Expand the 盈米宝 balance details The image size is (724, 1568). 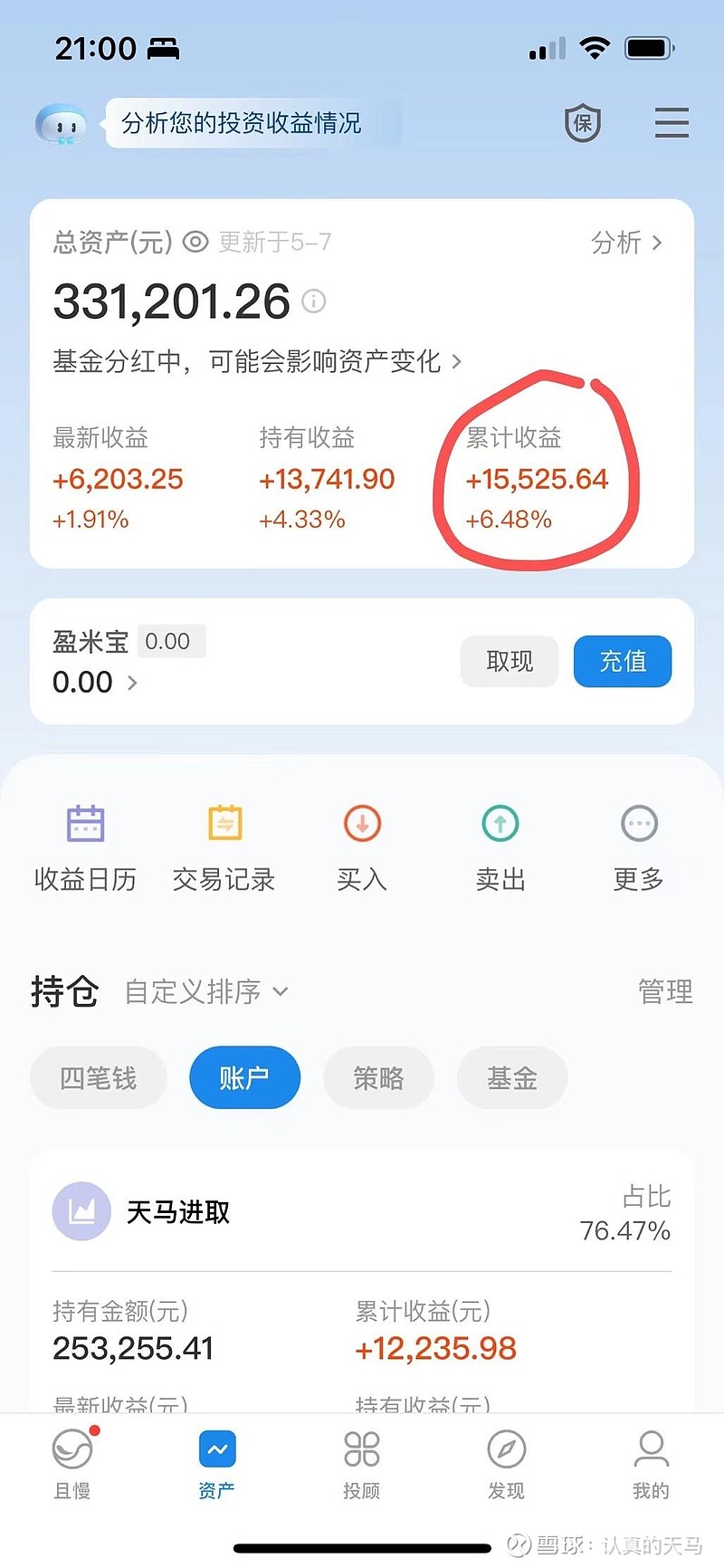coord(95,682)
